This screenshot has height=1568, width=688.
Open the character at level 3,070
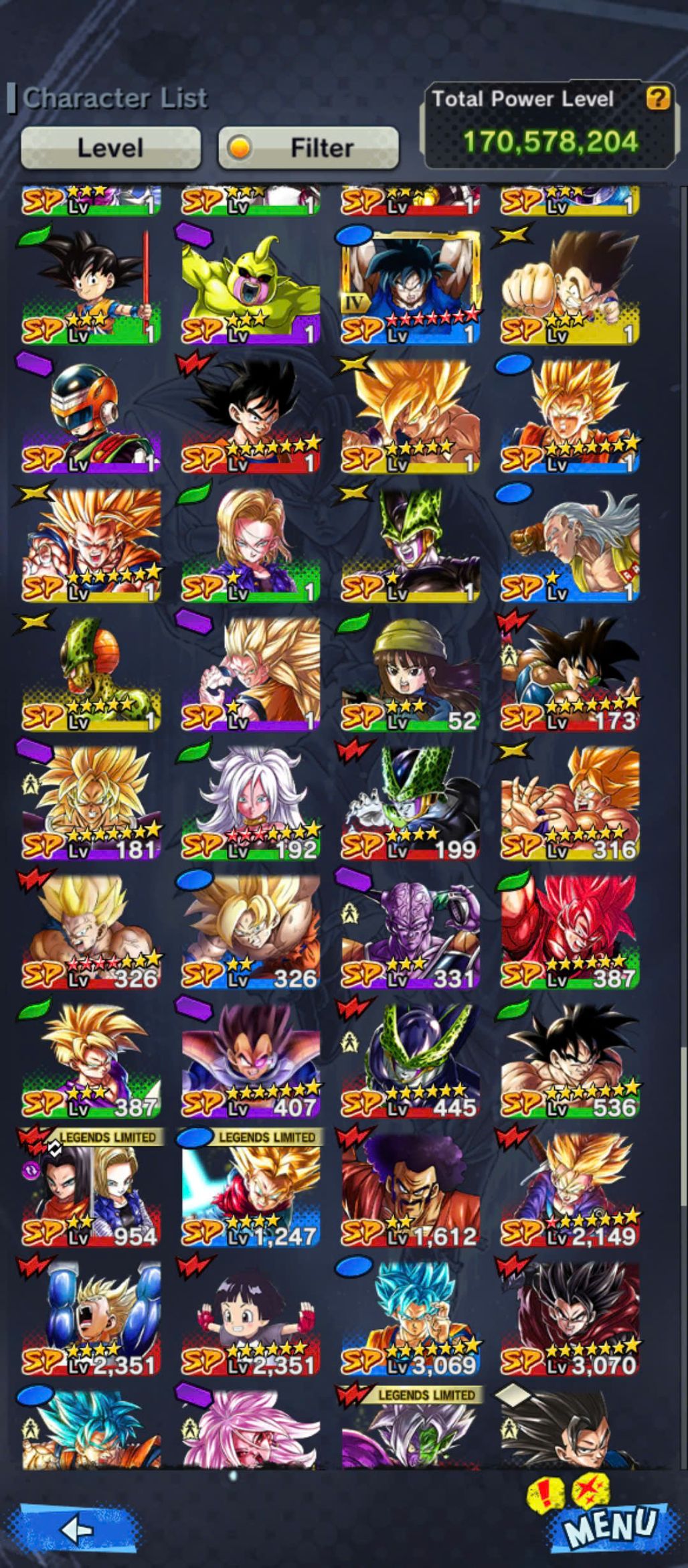pos(570,1317)
